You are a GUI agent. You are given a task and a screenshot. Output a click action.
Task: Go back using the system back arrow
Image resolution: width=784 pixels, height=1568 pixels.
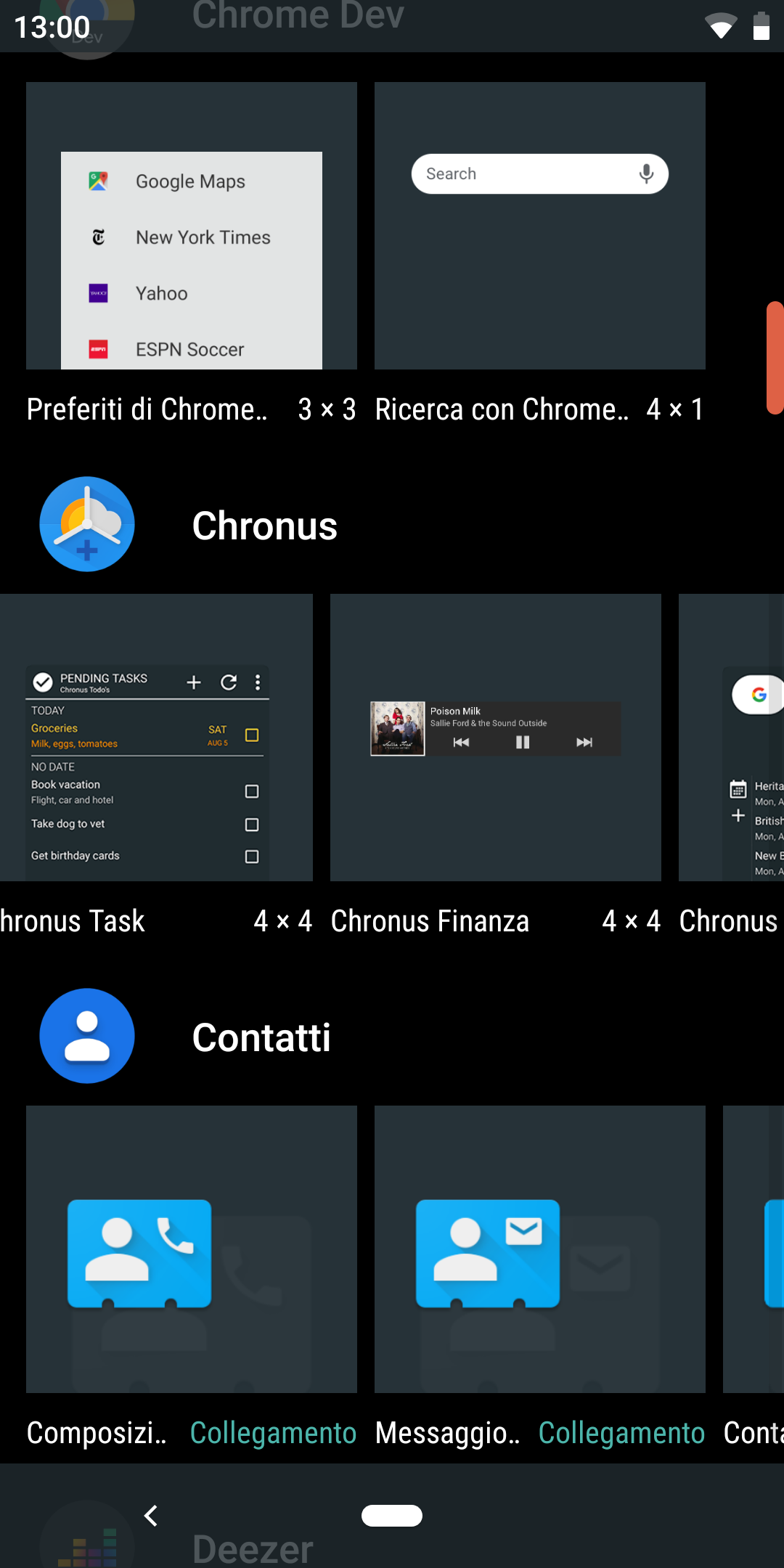tap(151, 1516)
